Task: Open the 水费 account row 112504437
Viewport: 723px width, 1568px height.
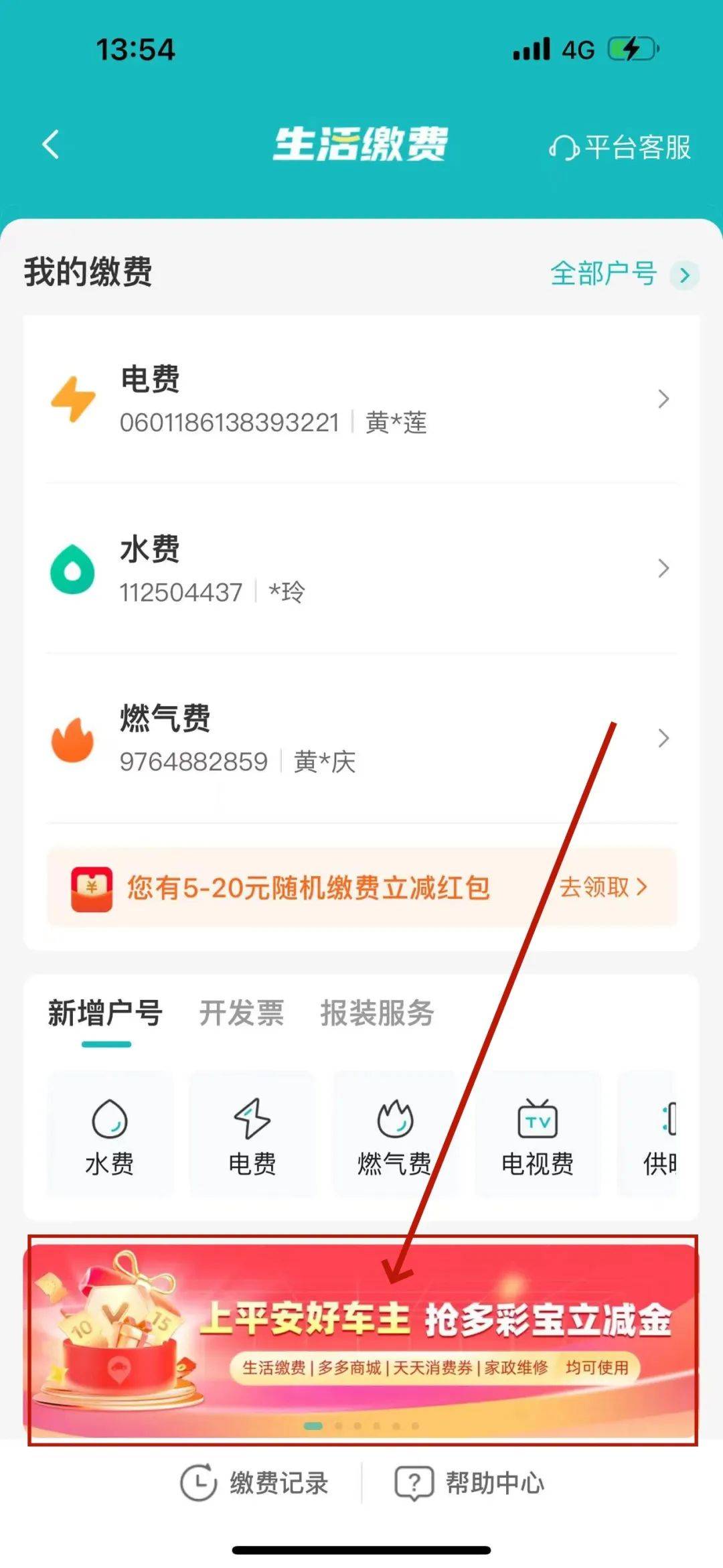Action: click(361, 569)
